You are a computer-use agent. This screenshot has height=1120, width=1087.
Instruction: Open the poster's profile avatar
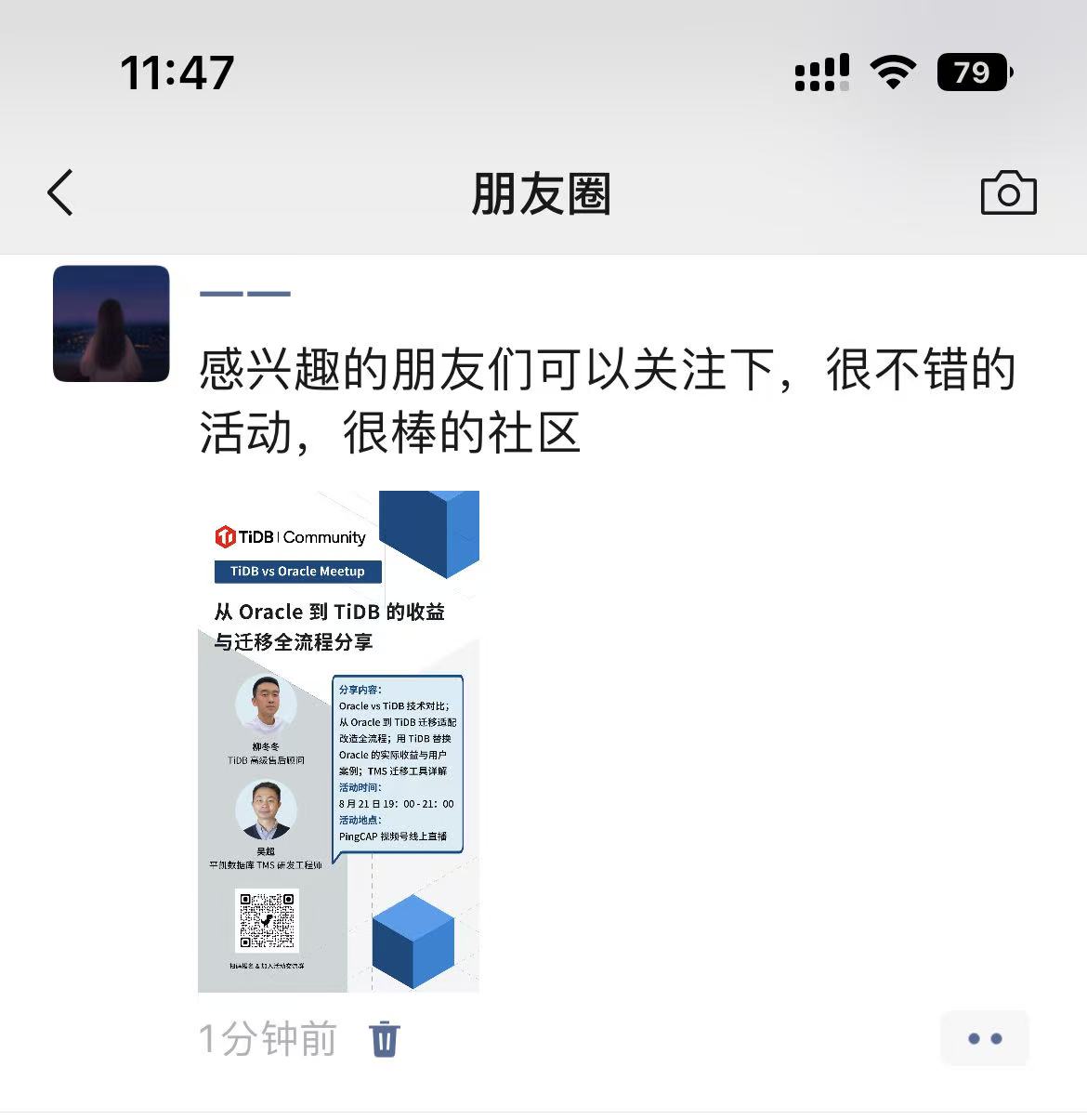pos(111,323)
